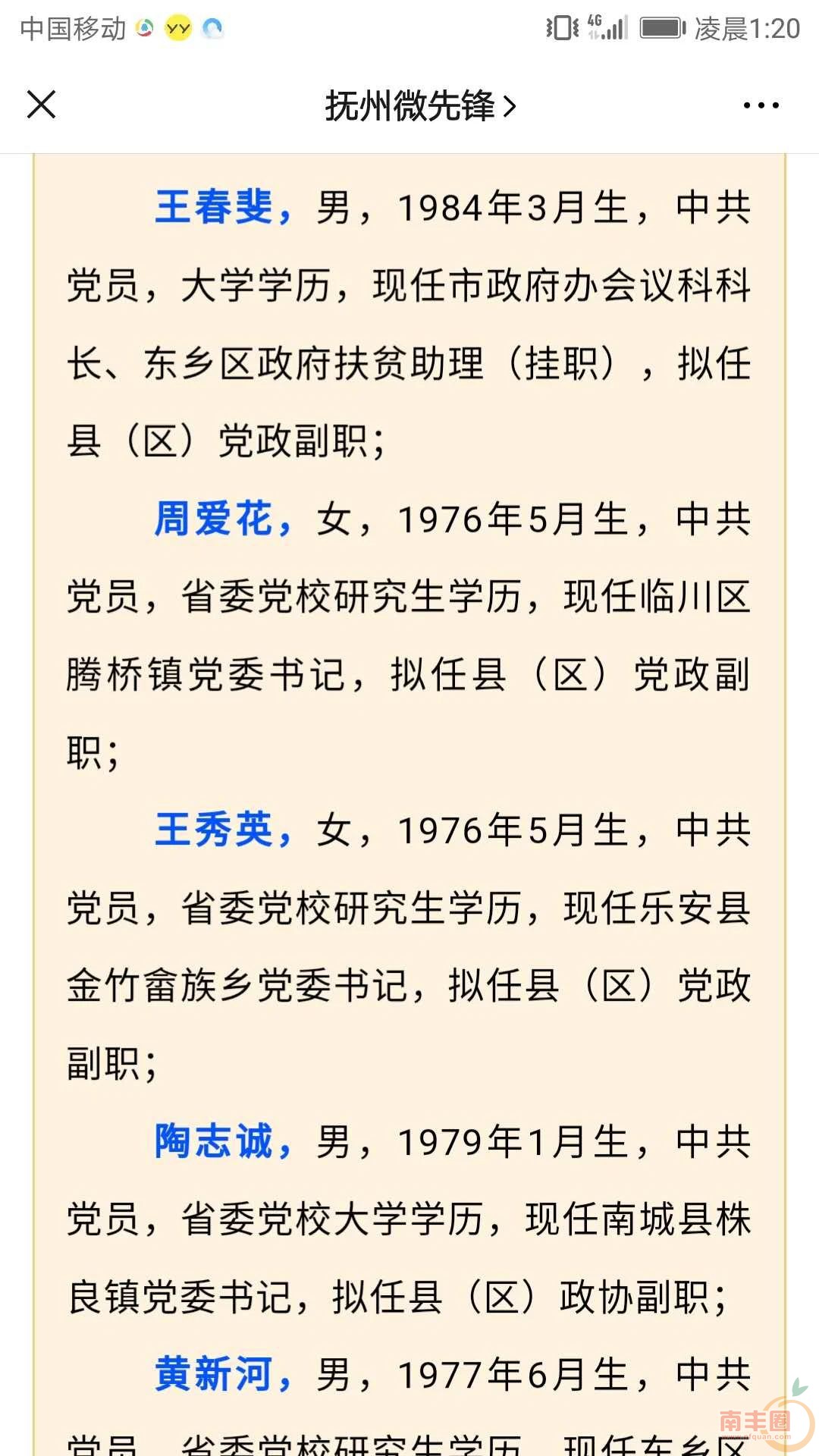
Task: Open the three-dot overflow menu
Action: point(761,105)
